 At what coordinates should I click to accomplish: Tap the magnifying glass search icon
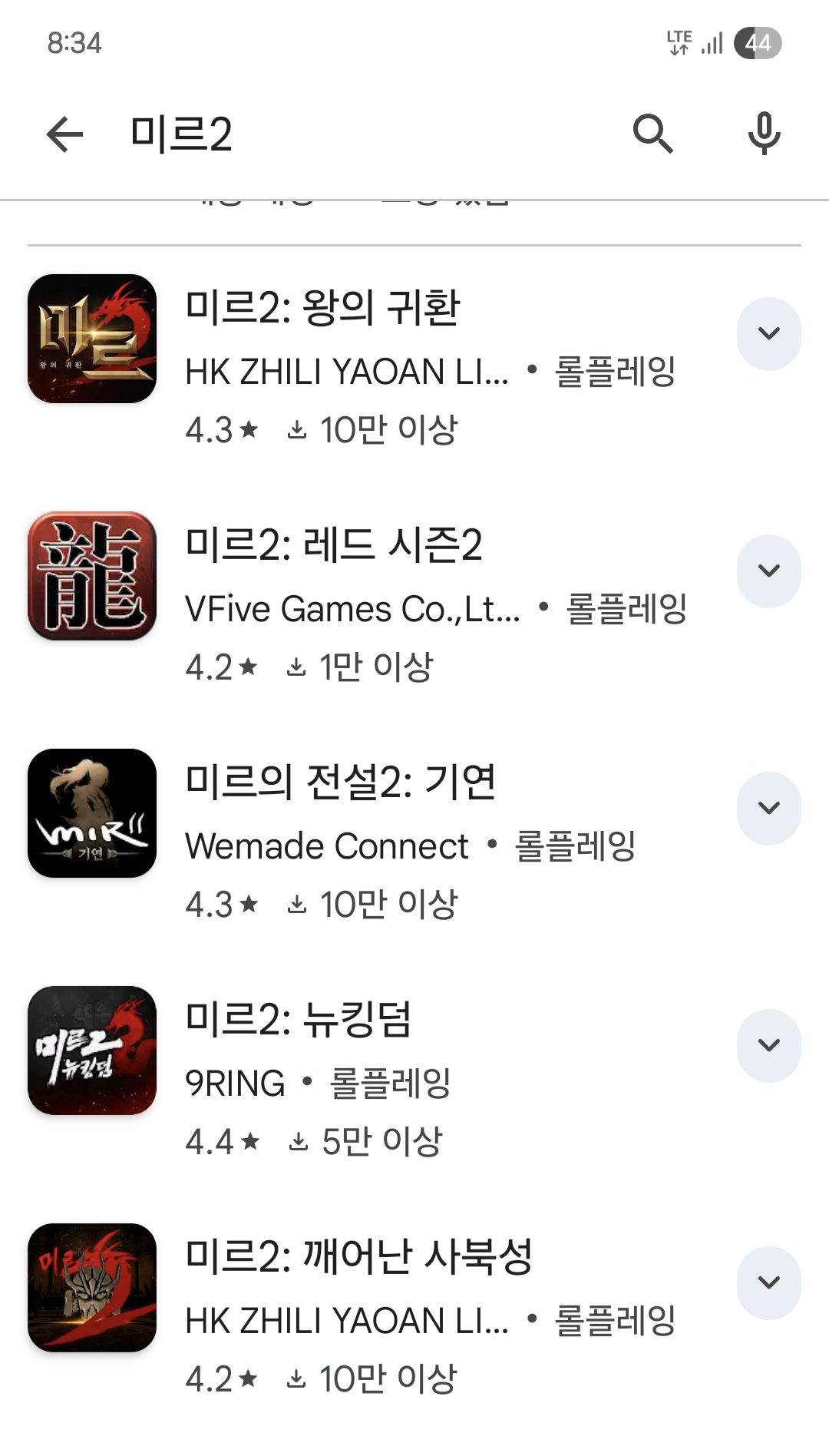653,134
